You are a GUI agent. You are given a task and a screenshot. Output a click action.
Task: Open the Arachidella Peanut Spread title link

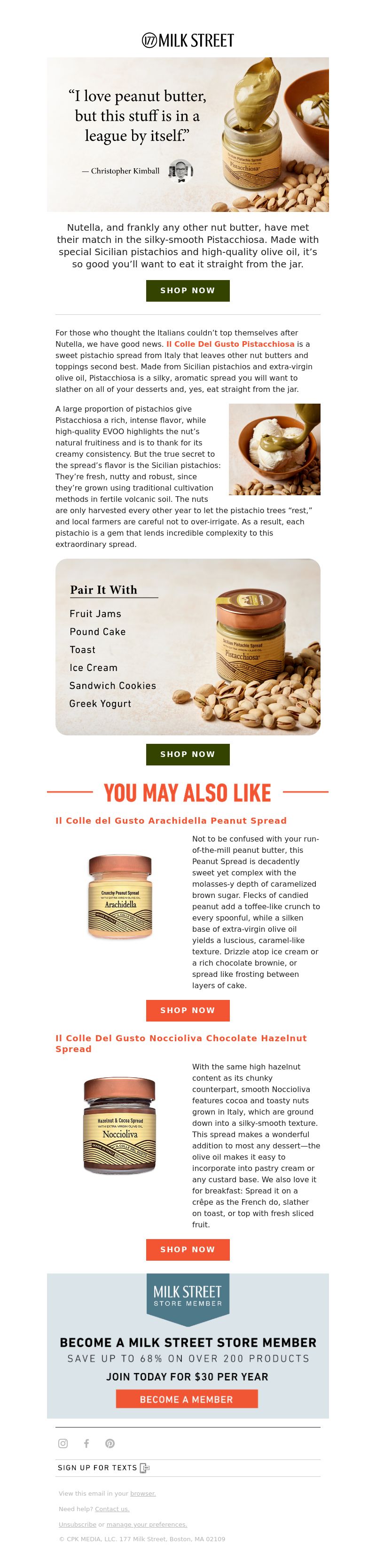(170, 820)
